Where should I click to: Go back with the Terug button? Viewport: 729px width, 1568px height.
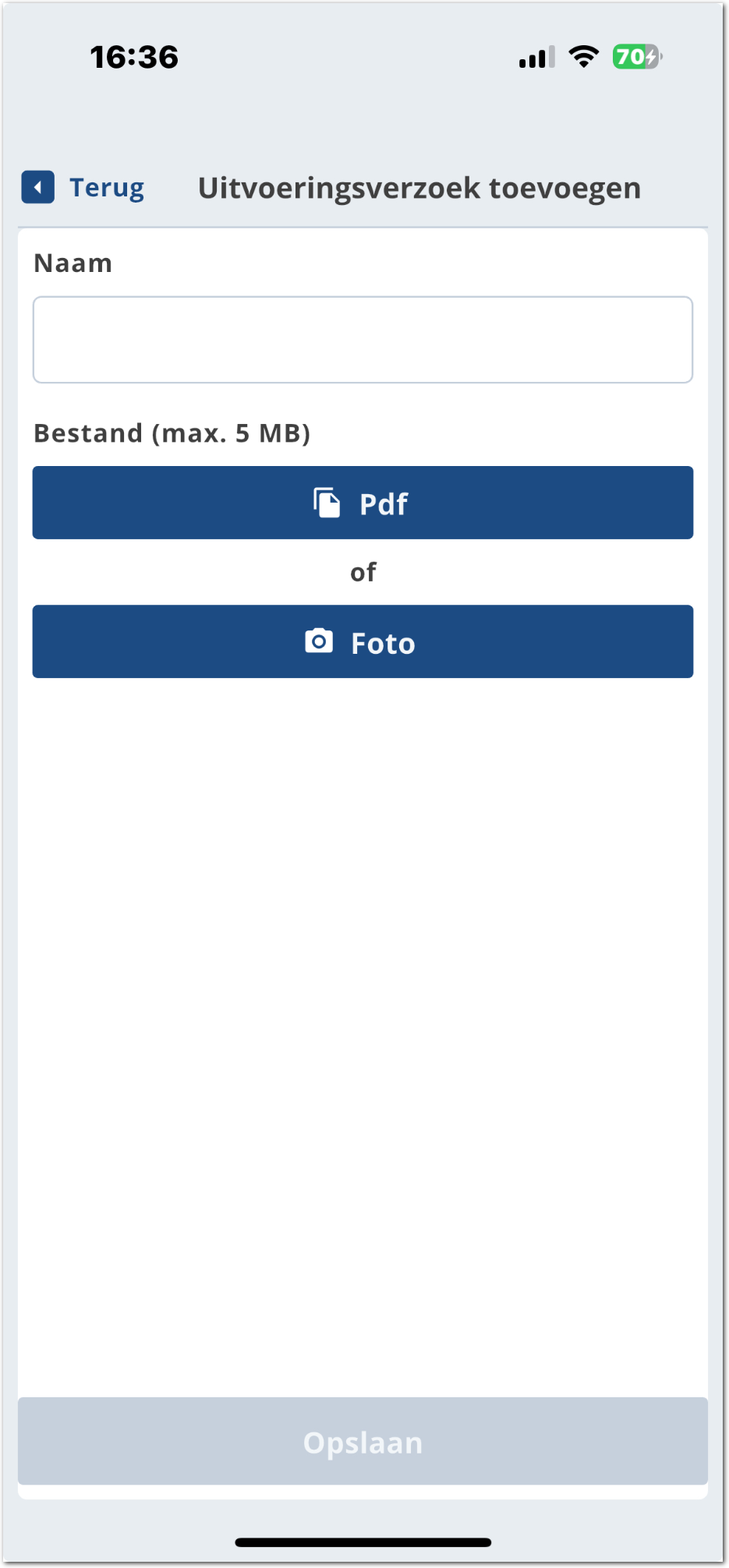point(83,187)
